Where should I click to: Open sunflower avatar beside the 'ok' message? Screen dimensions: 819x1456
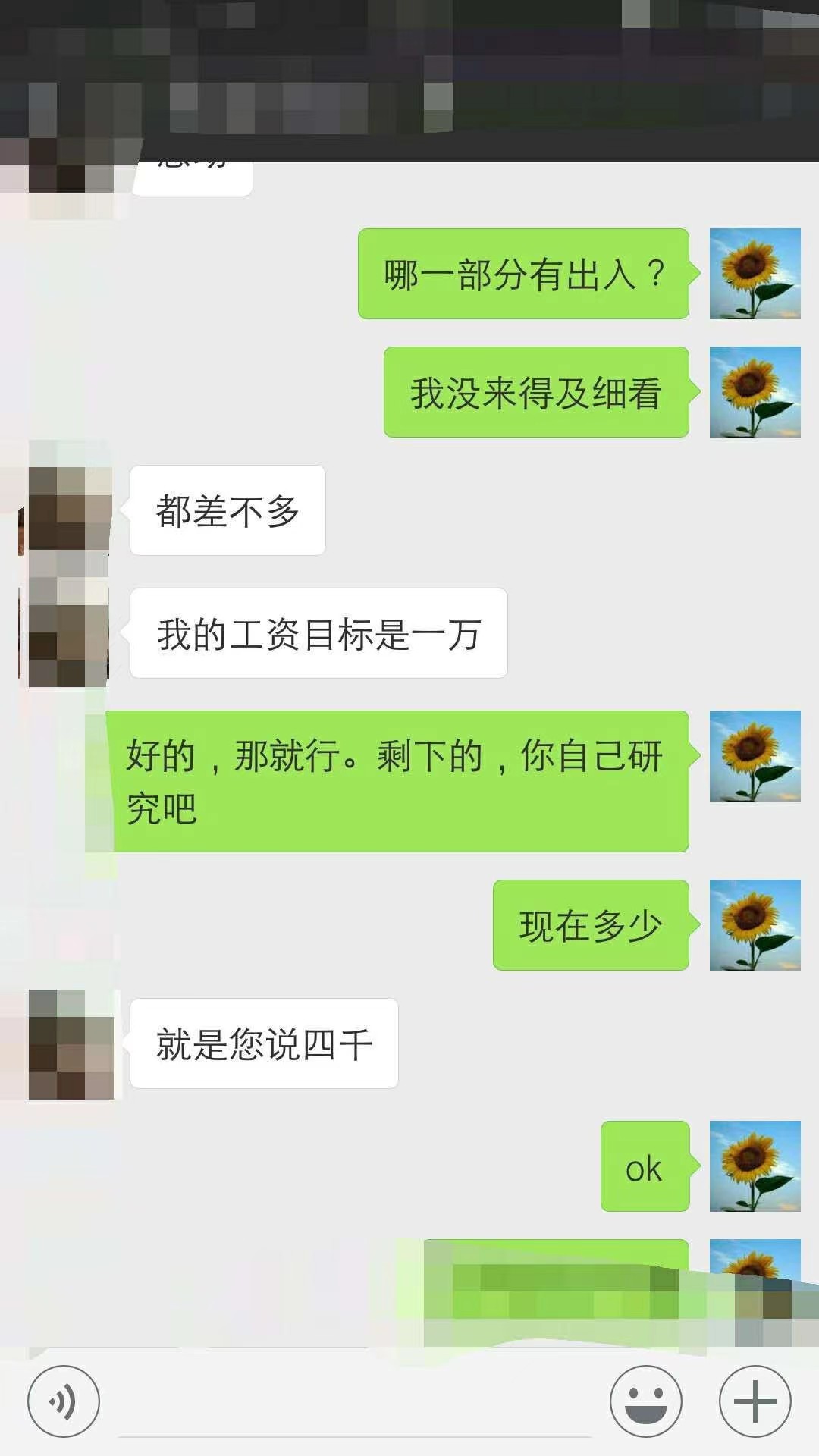click(x=755, y=1166)
